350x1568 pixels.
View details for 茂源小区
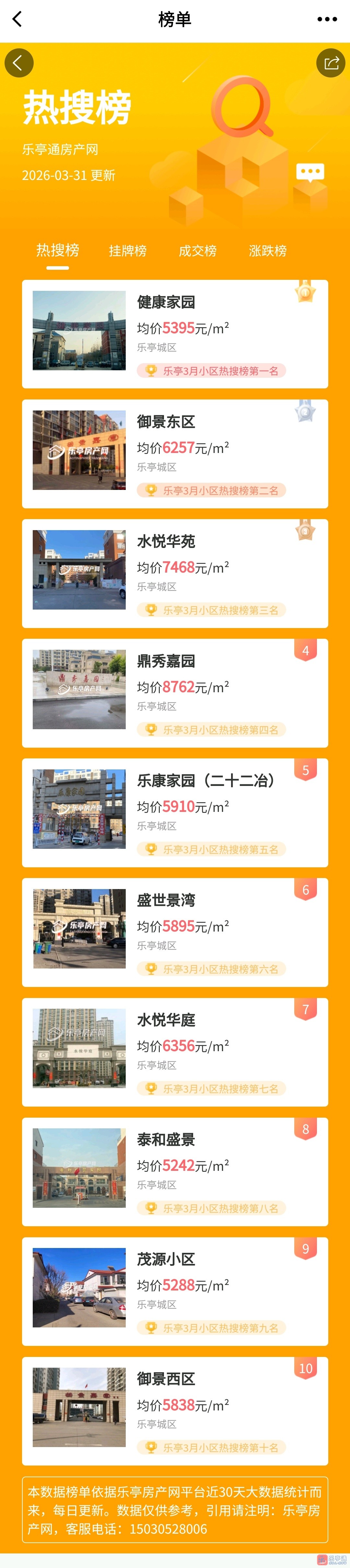click(x=175, y=1291)
